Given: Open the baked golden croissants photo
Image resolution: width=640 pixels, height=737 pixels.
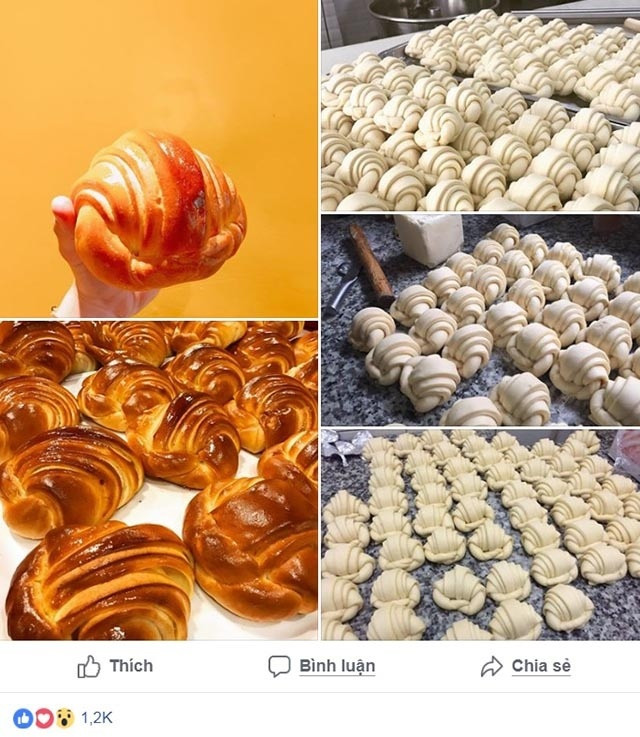Looking at the screenshot, I should click(x=158, y=480).
